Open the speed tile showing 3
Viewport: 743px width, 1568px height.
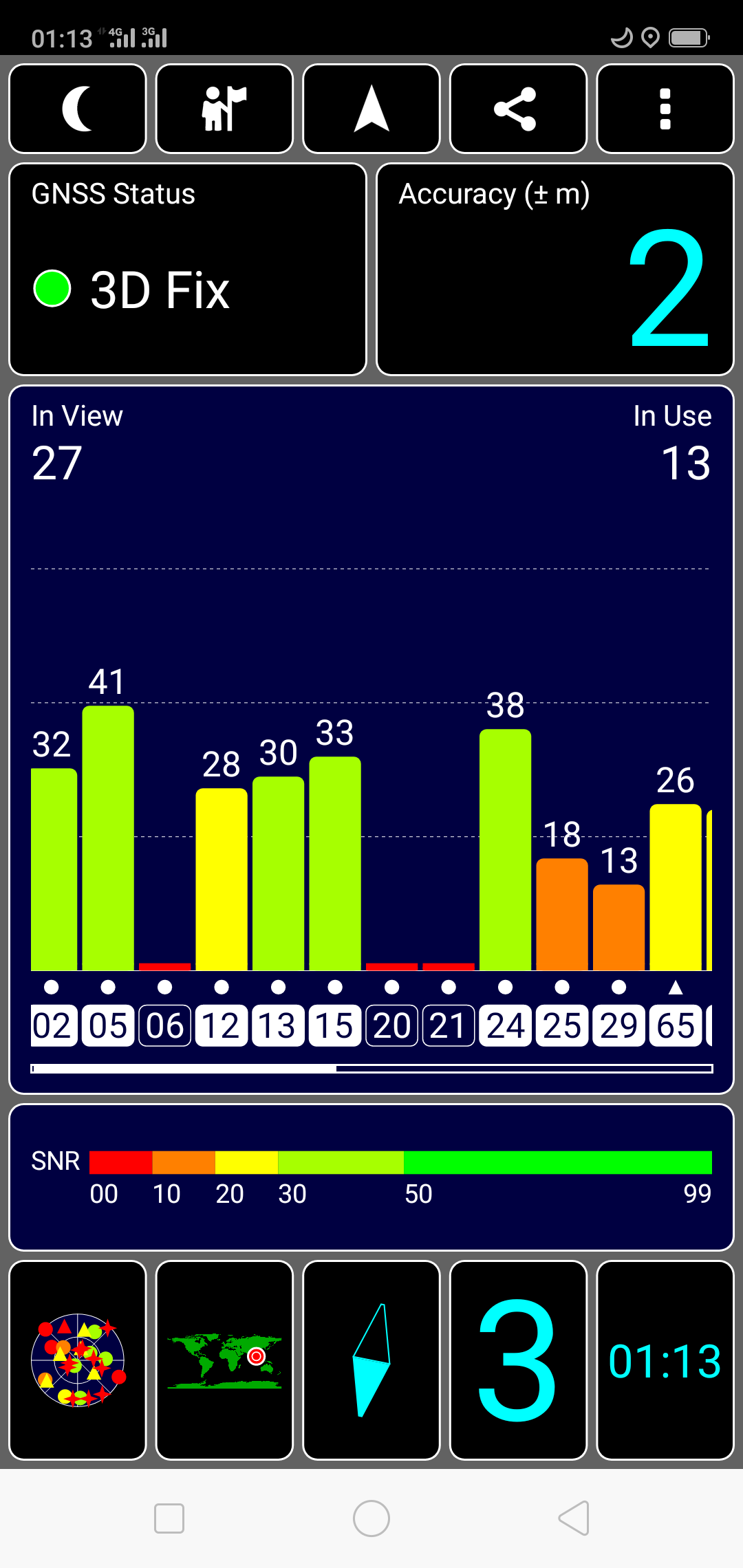click(518, 1360)
